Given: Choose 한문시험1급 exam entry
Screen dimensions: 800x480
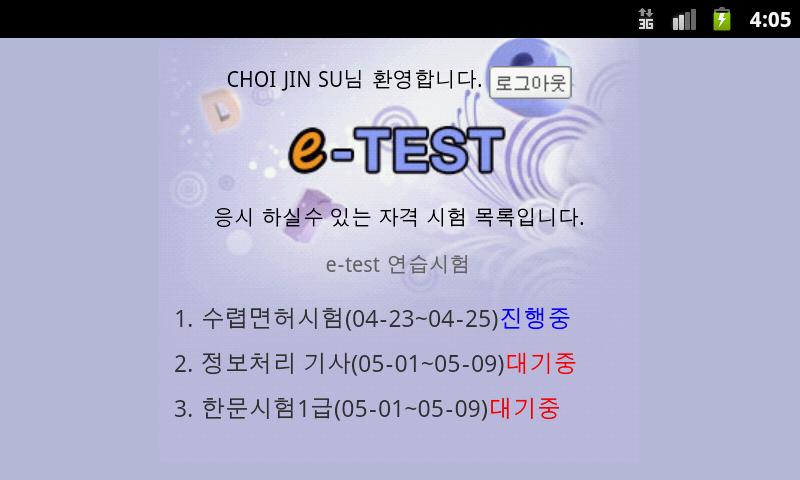Looking at the screenshot, I should (366, 408).
